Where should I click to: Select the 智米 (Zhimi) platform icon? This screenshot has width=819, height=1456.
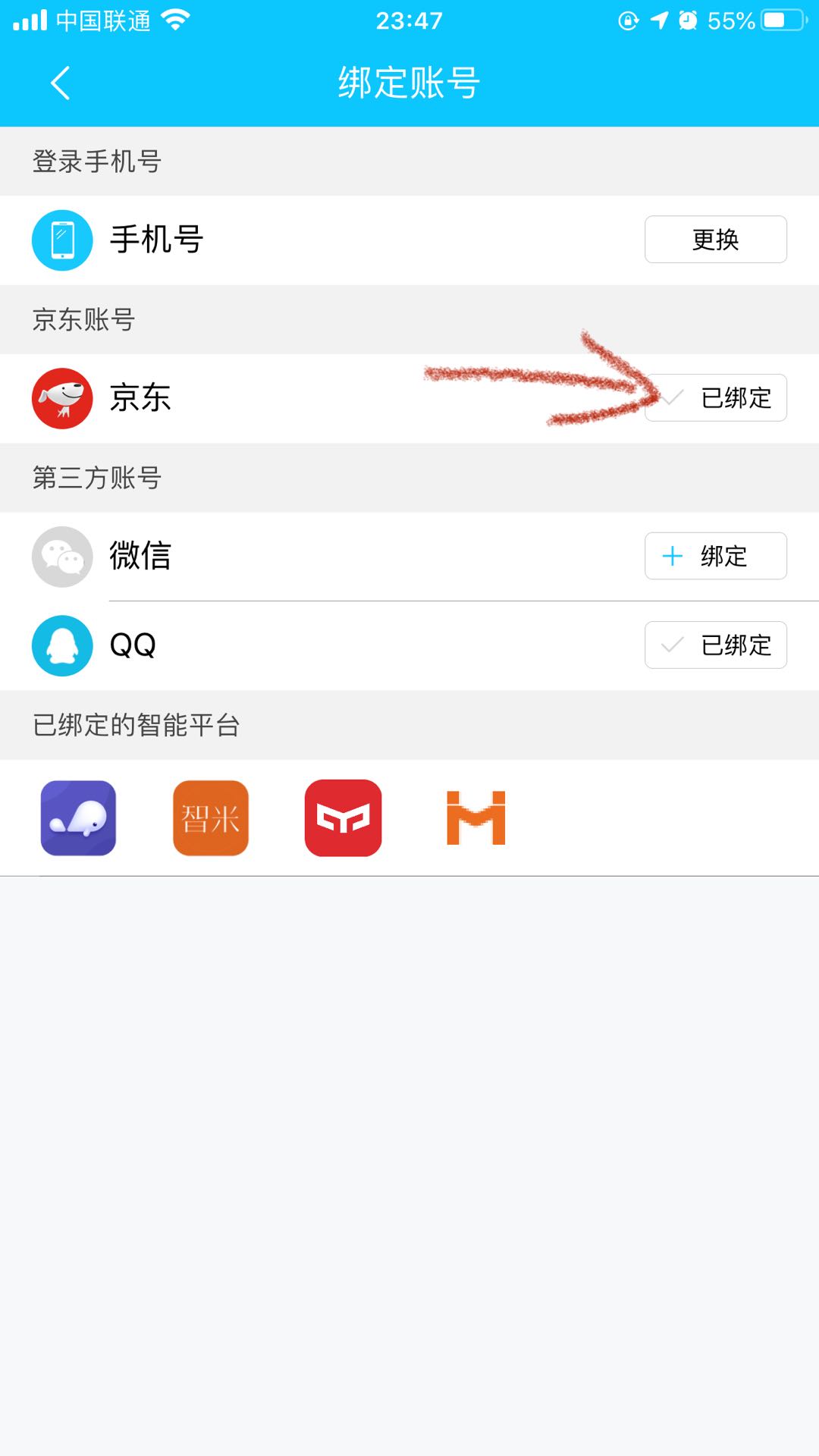click(210, 819)
